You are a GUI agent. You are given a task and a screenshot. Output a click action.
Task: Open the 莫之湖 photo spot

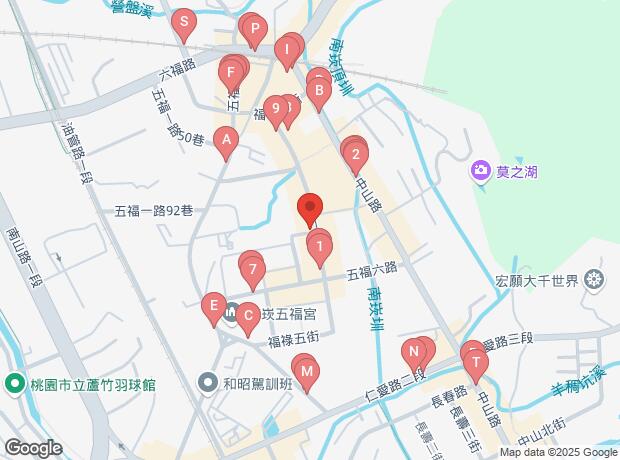click(x=481, y=171)
